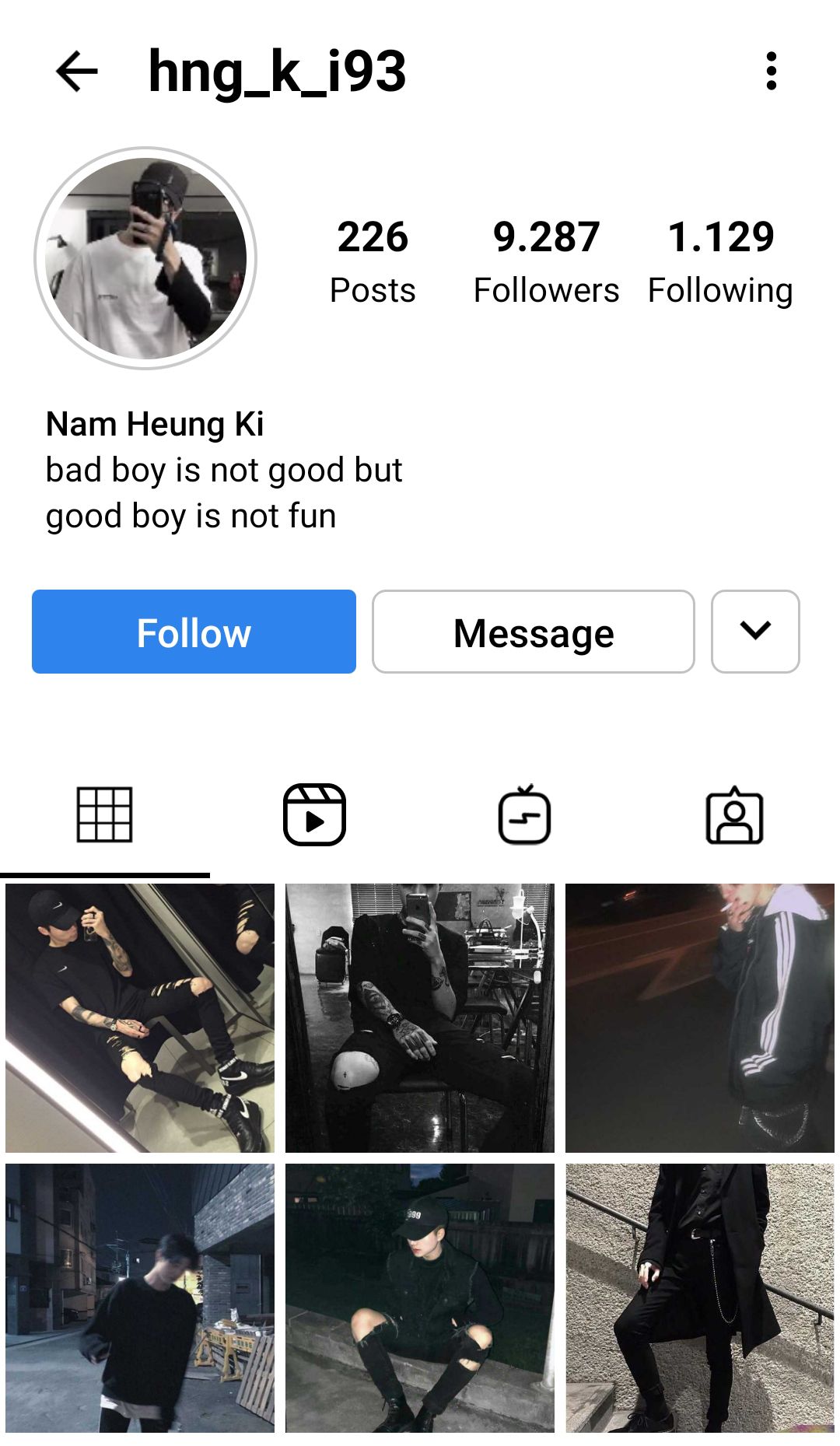The height and width of the screenshot is (1446, 840).
Task: Switch to the tagged photos tab
Action: pyautogui.click(x=734, y=815)
